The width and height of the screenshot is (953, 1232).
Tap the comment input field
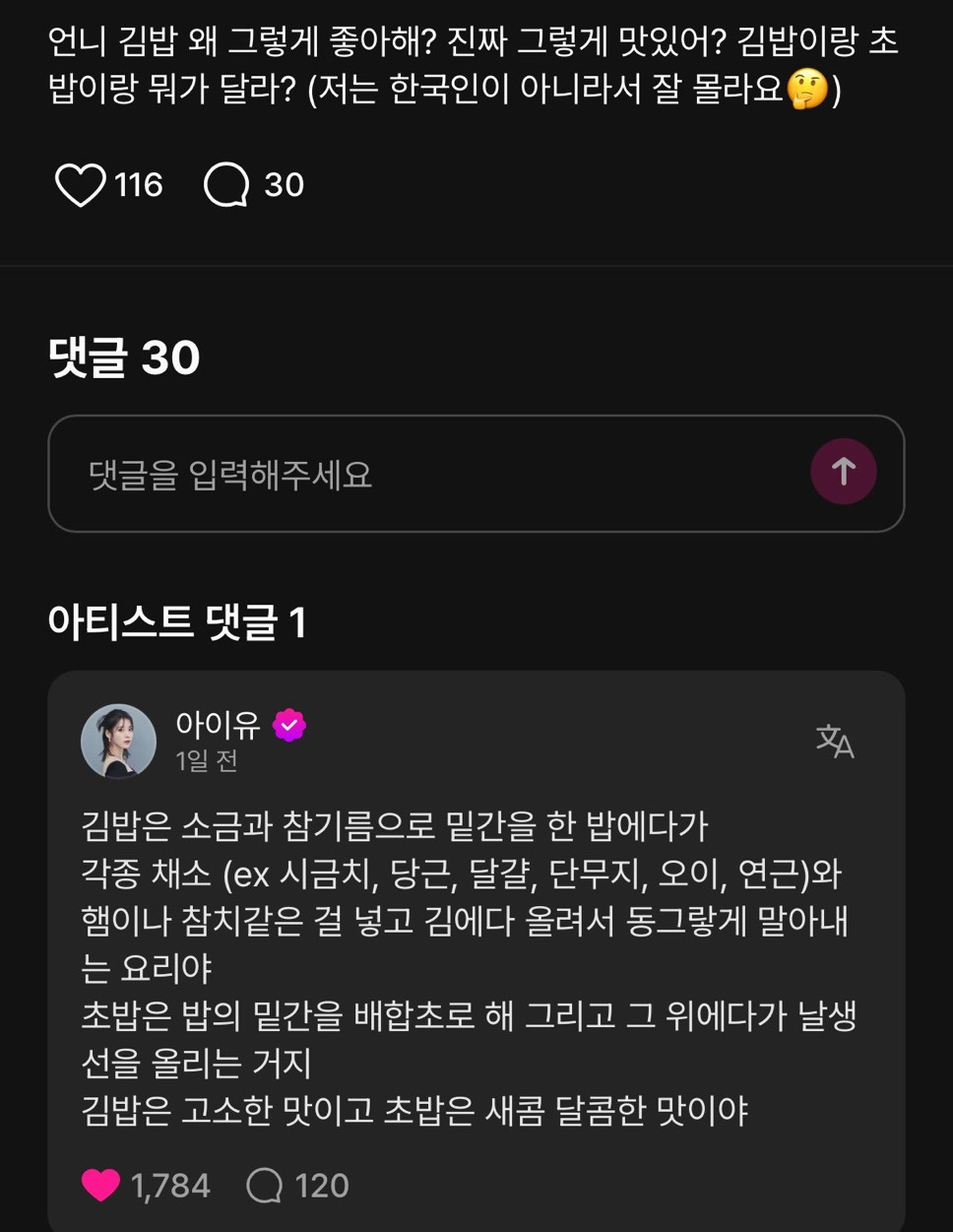point(423,475)
